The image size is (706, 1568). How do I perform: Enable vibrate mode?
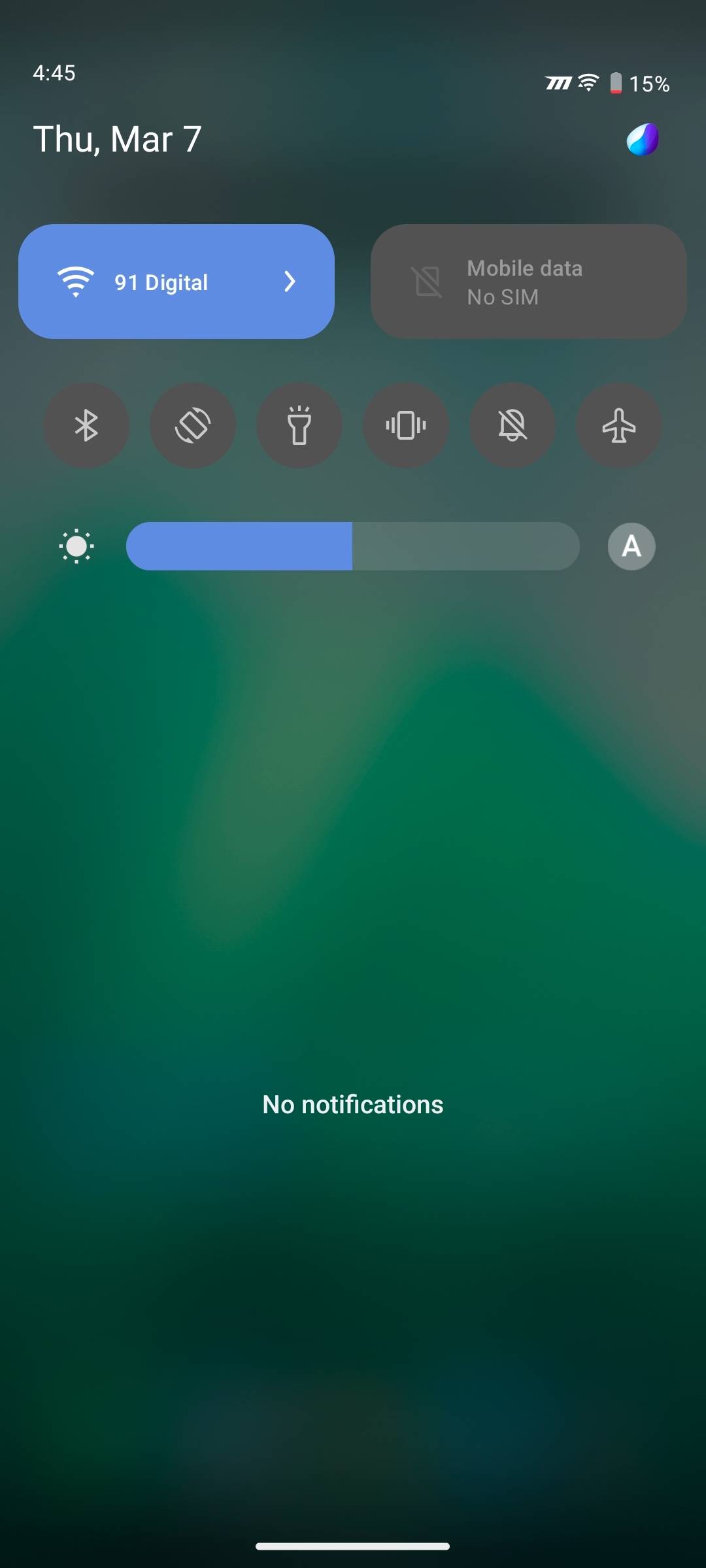[x=406, y=425]
